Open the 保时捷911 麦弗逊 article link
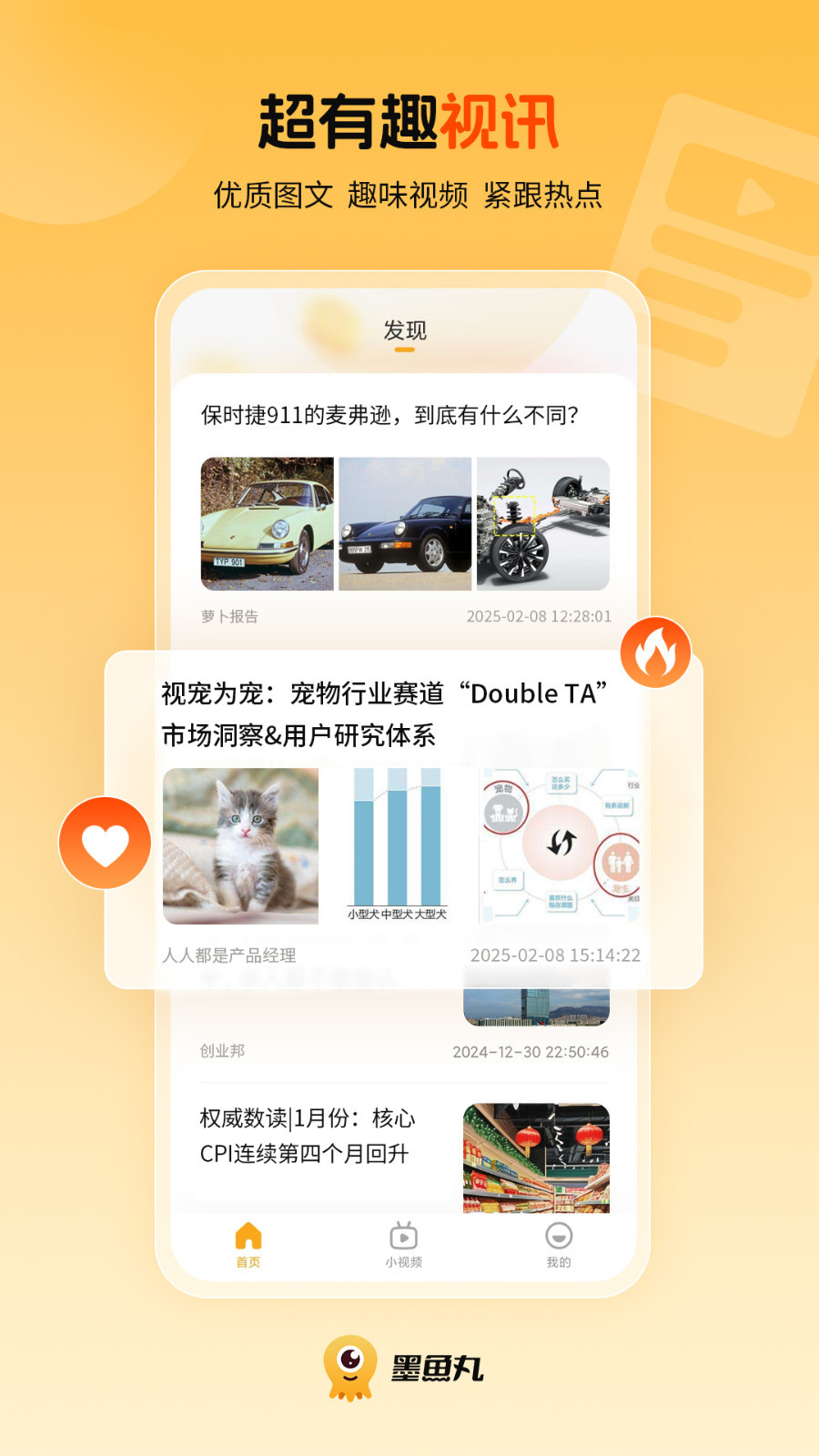 click(391, 415)
